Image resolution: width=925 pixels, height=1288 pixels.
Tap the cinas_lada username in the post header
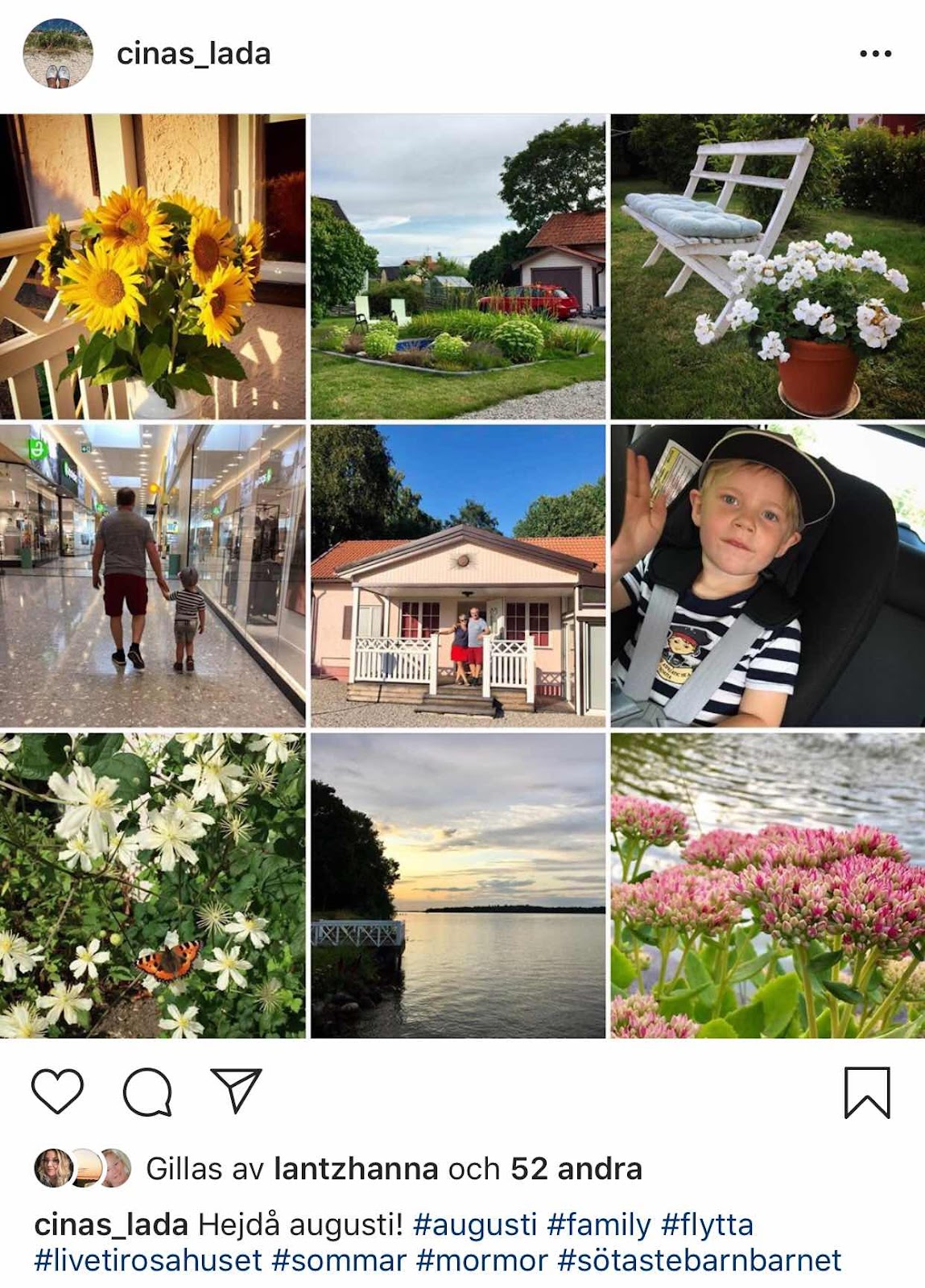(x=193, y=54)
